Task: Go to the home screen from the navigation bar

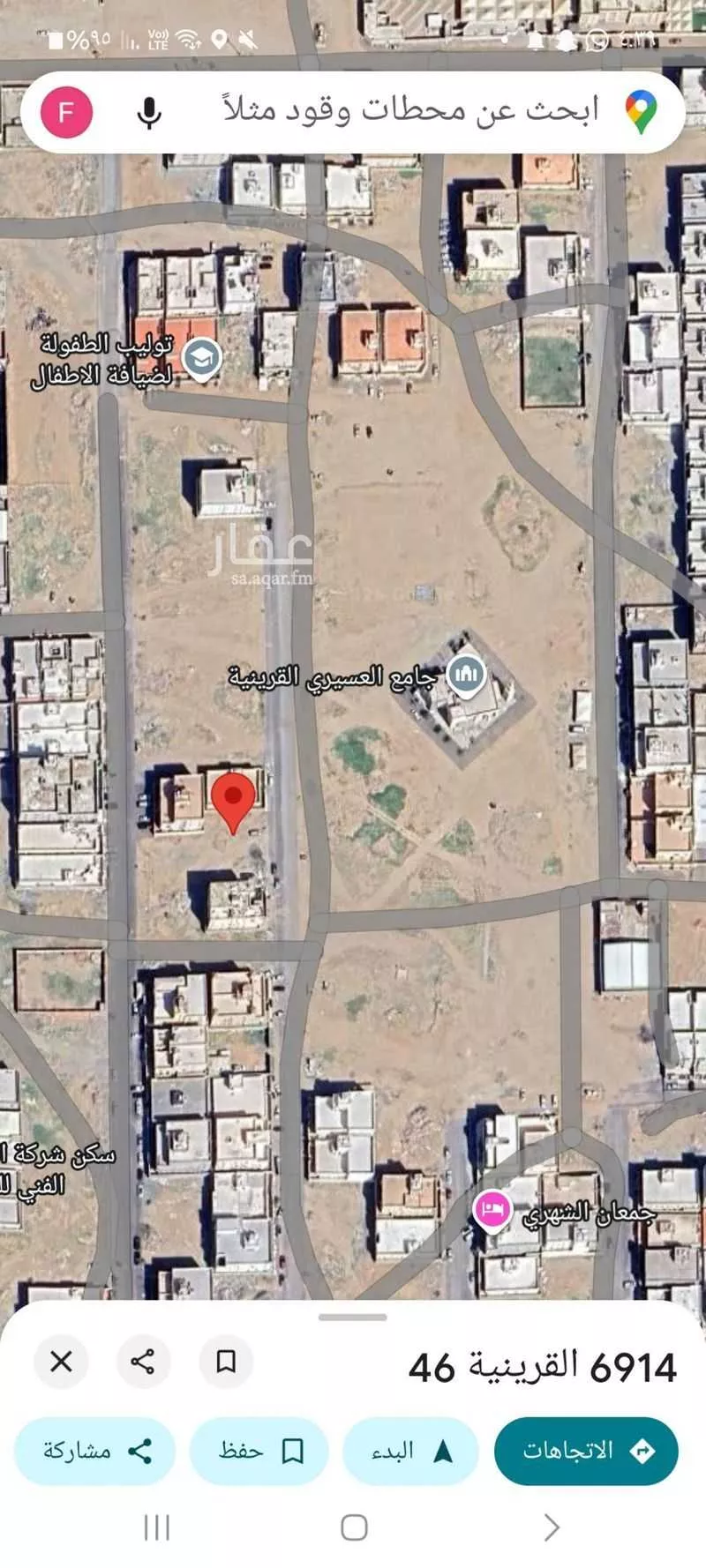Action: [354, 1527]
